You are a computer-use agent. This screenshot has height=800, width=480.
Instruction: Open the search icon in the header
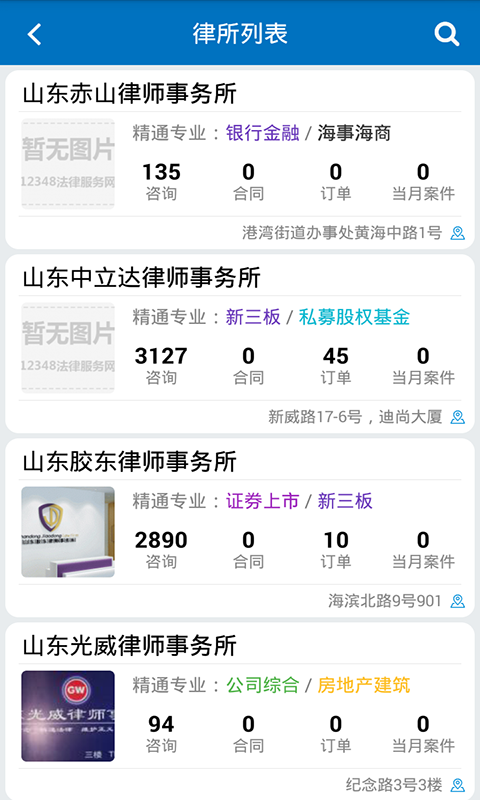(446, 34)
